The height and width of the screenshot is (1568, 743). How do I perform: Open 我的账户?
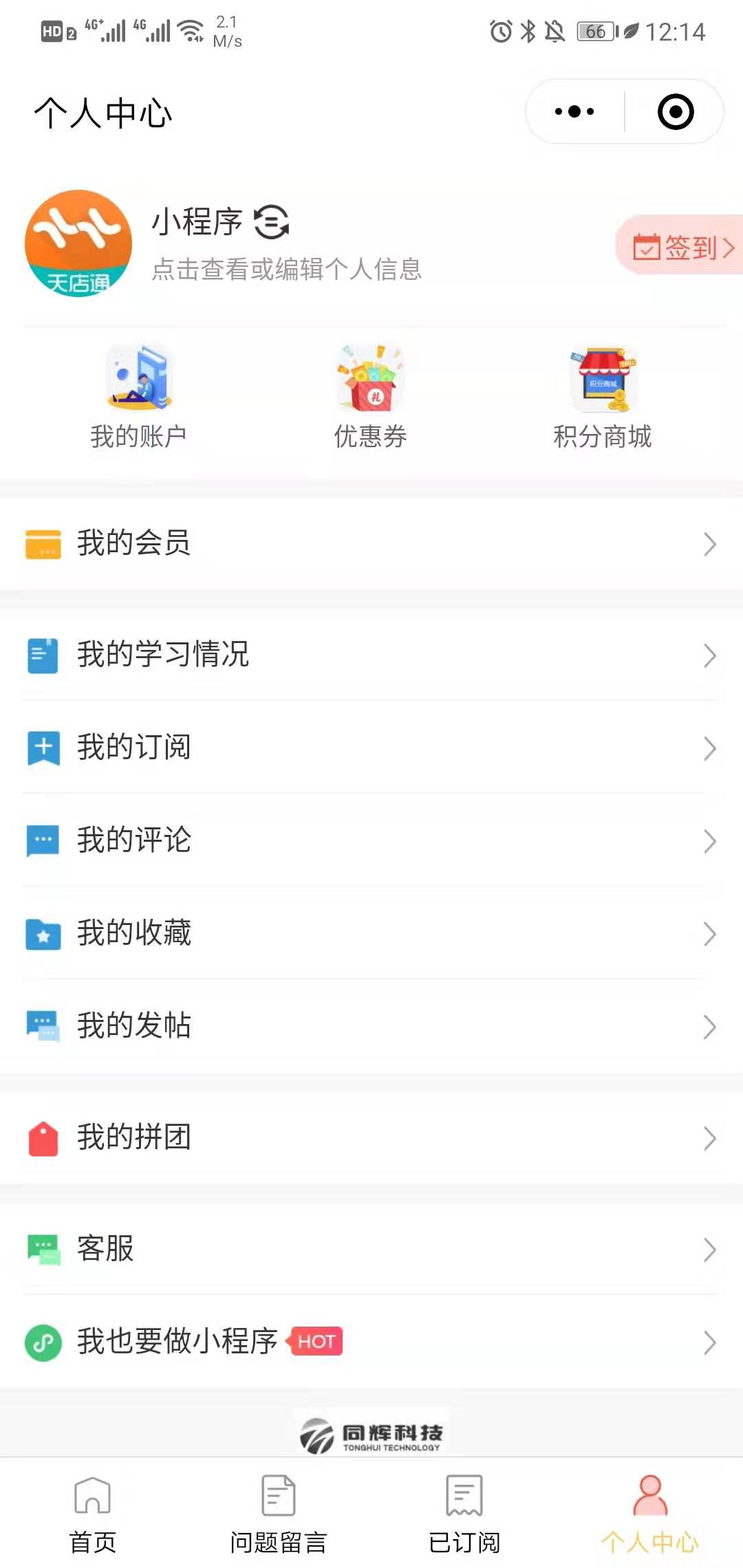click(138, 398)
